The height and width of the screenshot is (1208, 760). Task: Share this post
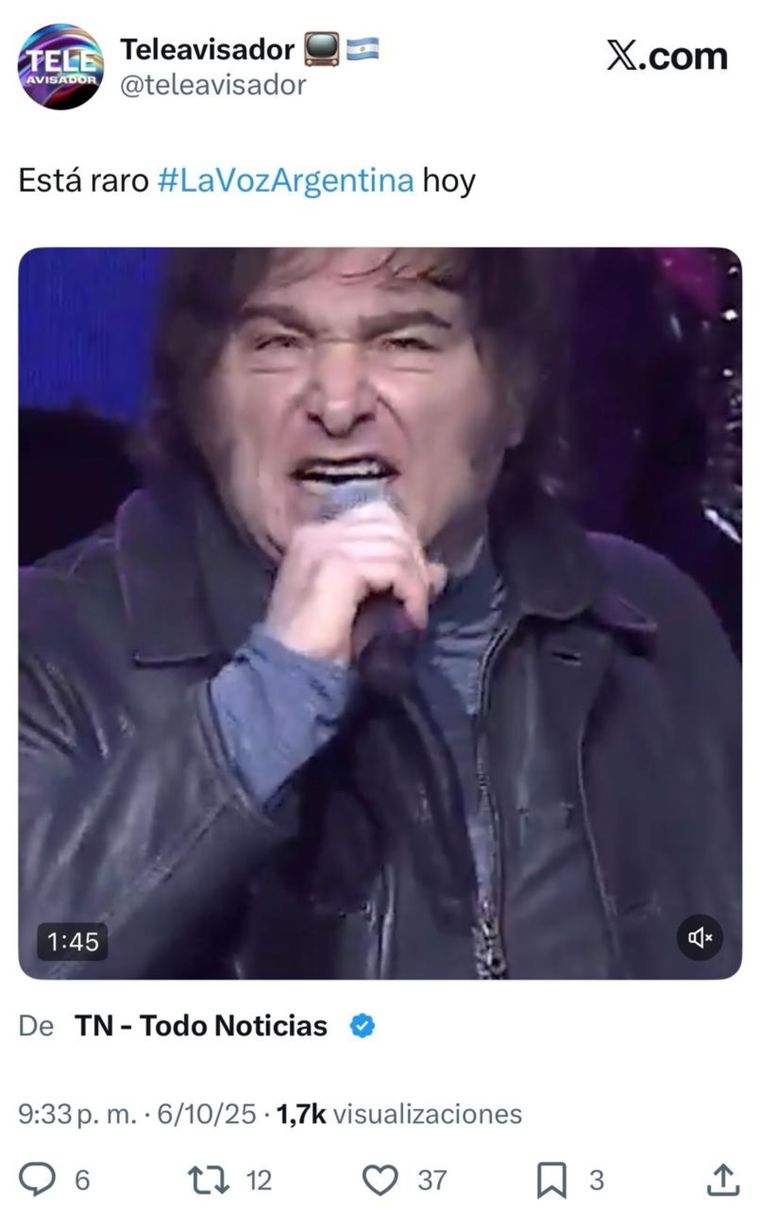click(x=722, y=1180)
